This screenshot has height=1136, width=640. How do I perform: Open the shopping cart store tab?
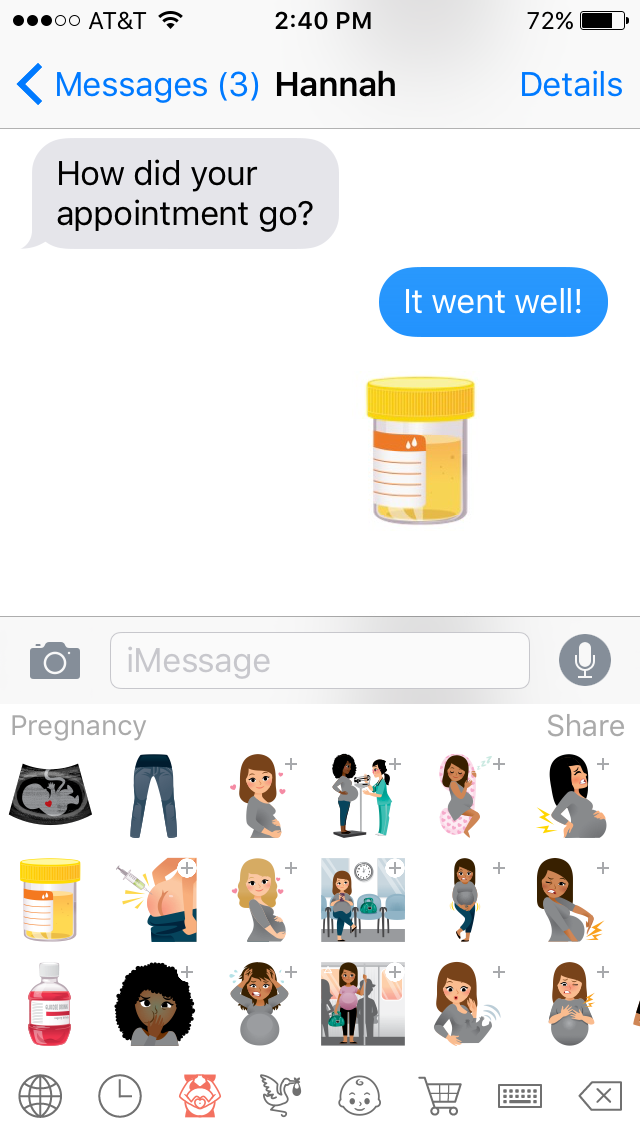pyautogui.click(x=439, y=1097)
